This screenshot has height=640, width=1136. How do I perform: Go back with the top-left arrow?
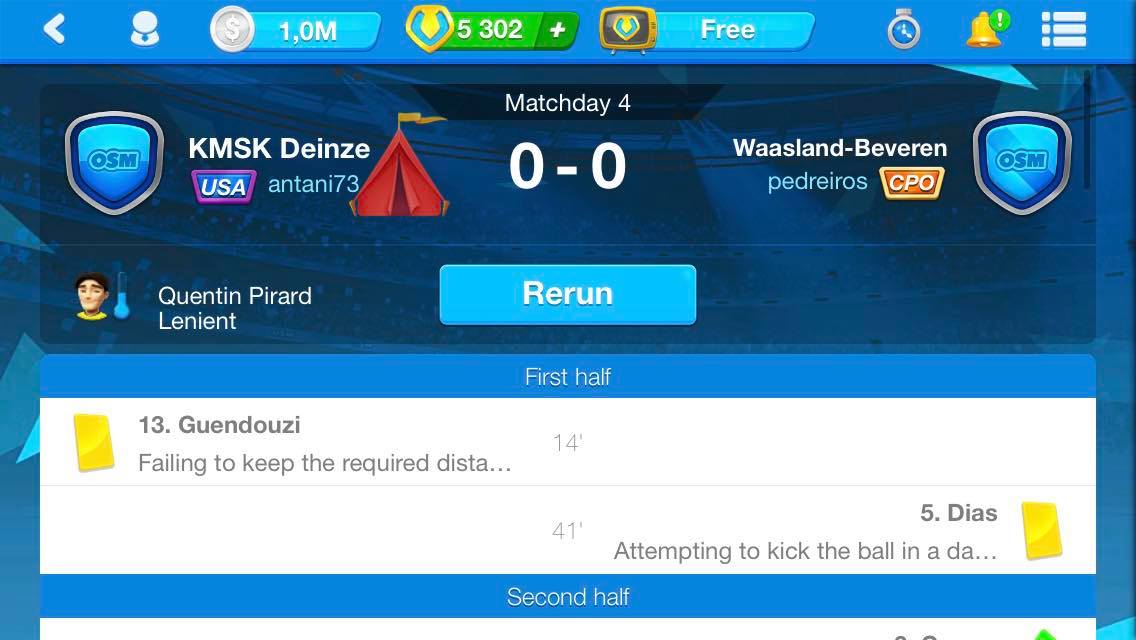pos(54,29)
